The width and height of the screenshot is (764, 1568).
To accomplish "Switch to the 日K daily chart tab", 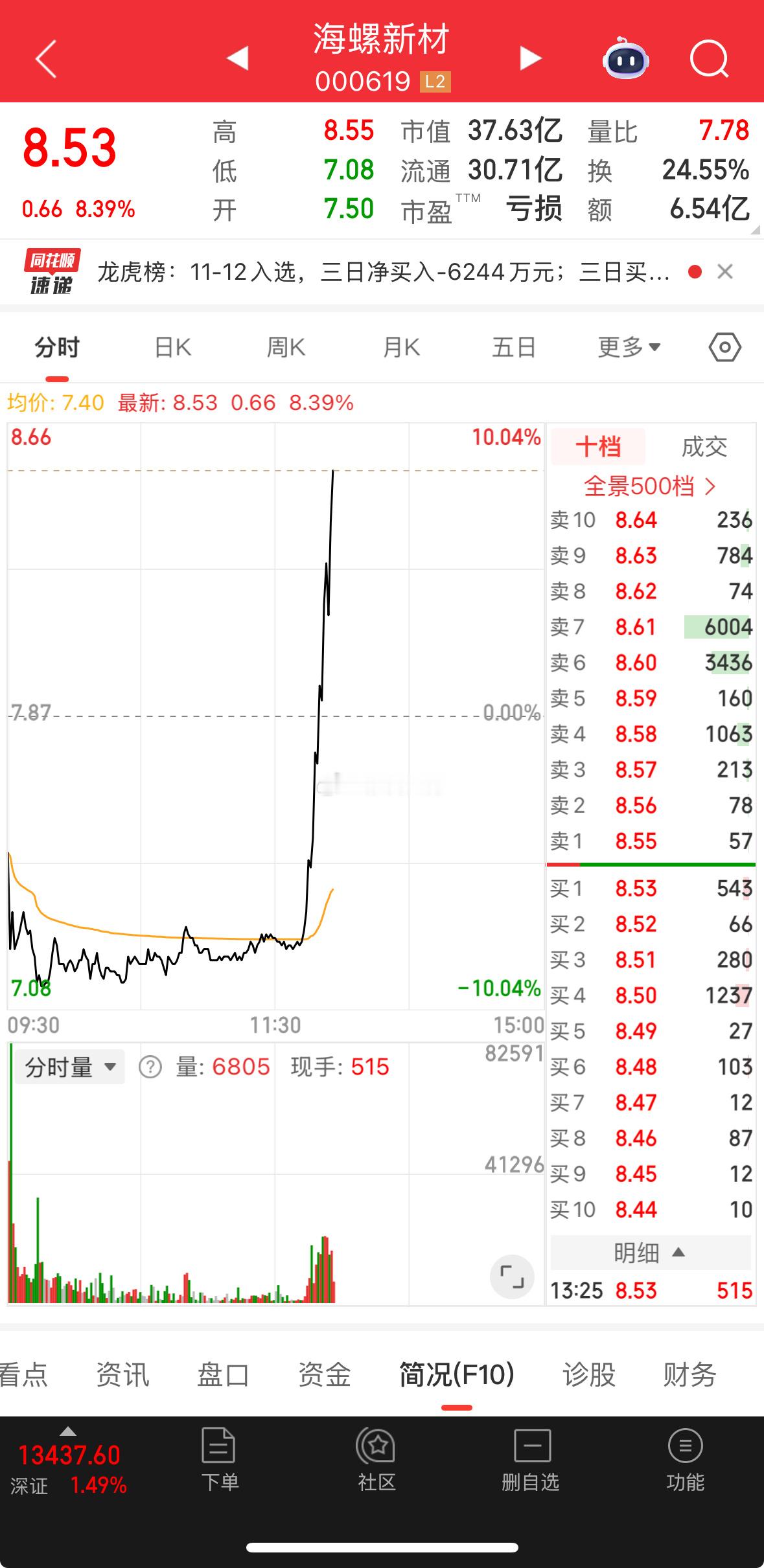I will tap(172, 347).
